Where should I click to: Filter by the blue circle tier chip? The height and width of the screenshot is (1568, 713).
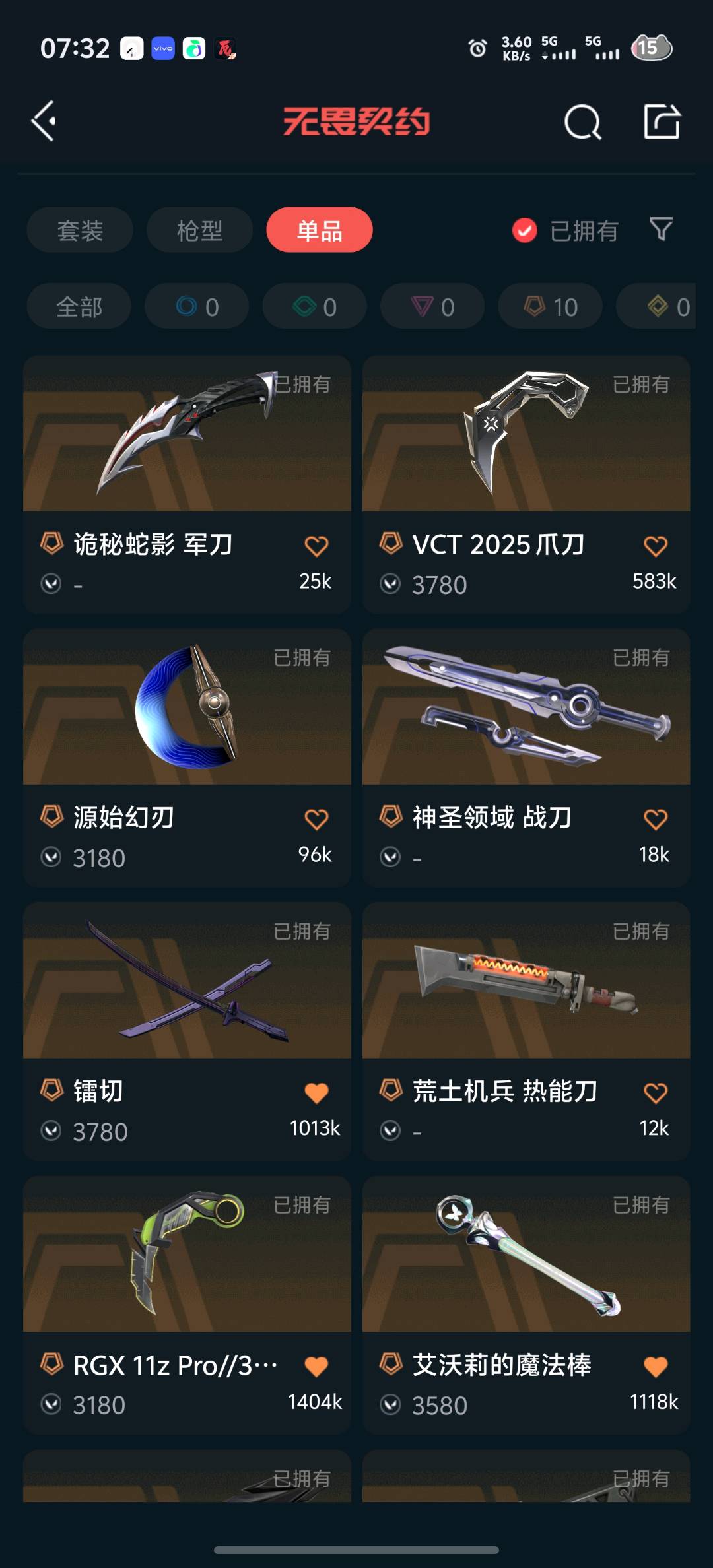[x=197, y=307]
